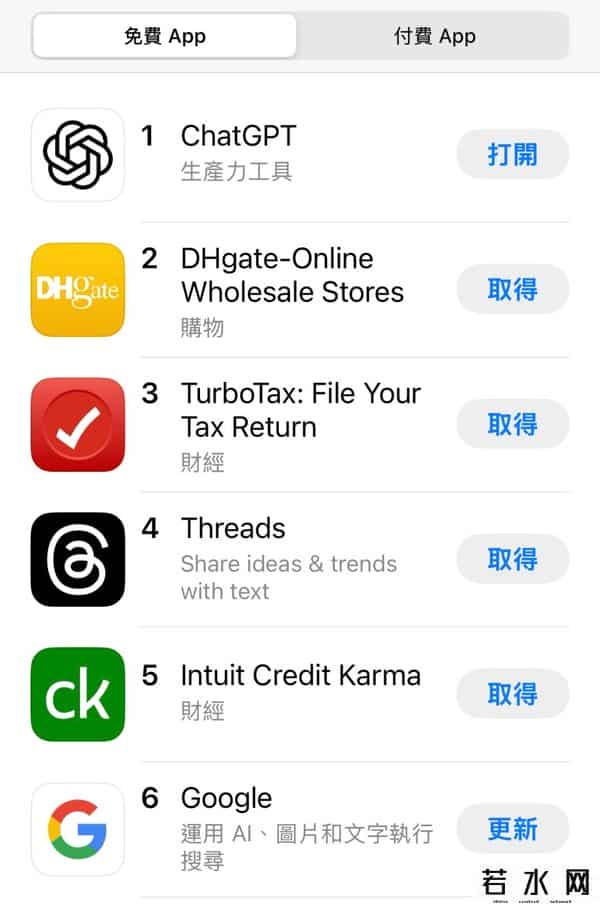Screen dimensions: 600x904
Task: Get the TurboTax app
Action: coord(512,424)
